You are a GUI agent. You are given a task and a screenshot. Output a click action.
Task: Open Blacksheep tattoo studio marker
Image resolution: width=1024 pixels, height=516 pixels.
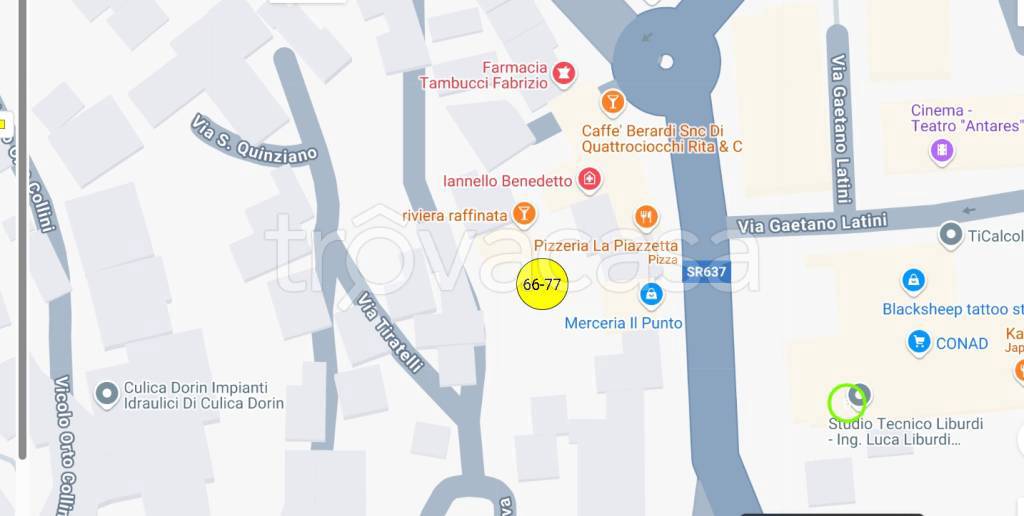[x=913, y=281]
